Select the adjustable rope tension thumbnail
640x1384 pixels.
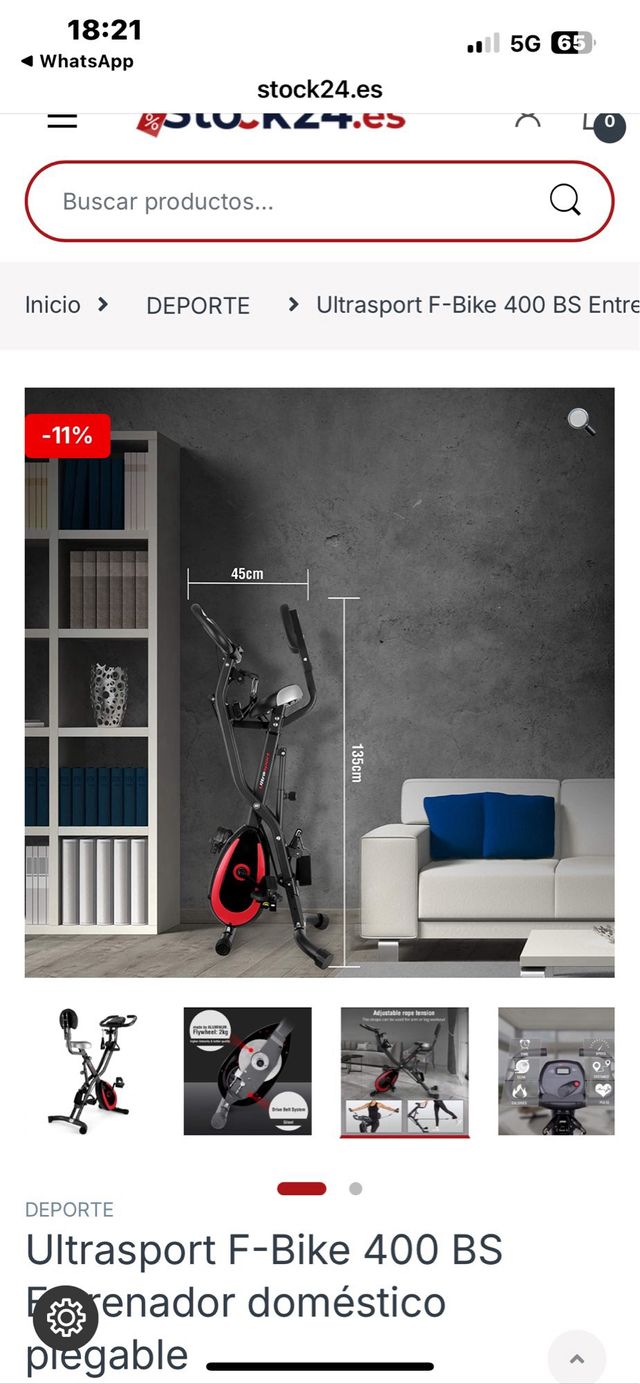tap(405, 1071)
